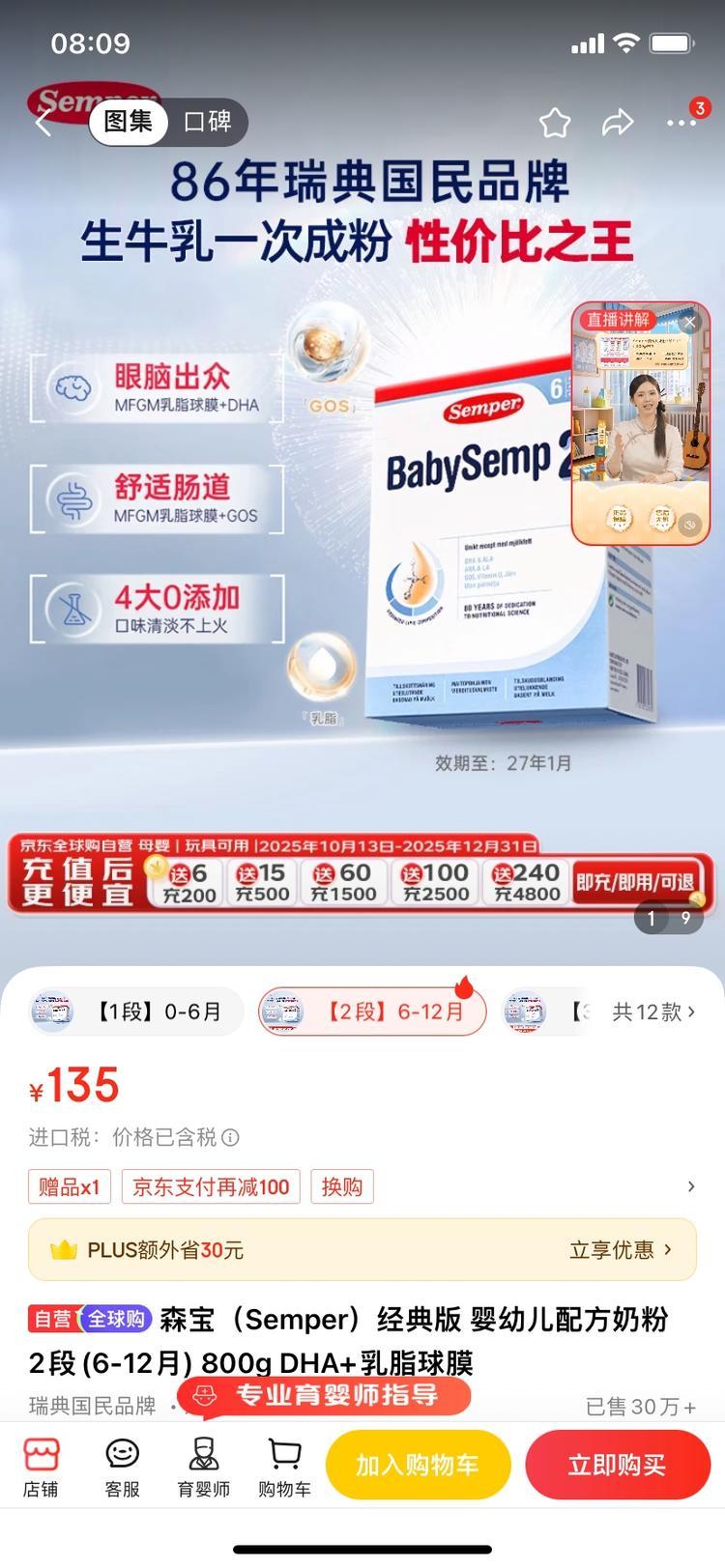The image size is (725, 1568).
Task: Show import tax info next to 价格已含税
Action: [x=230, y=1137]
